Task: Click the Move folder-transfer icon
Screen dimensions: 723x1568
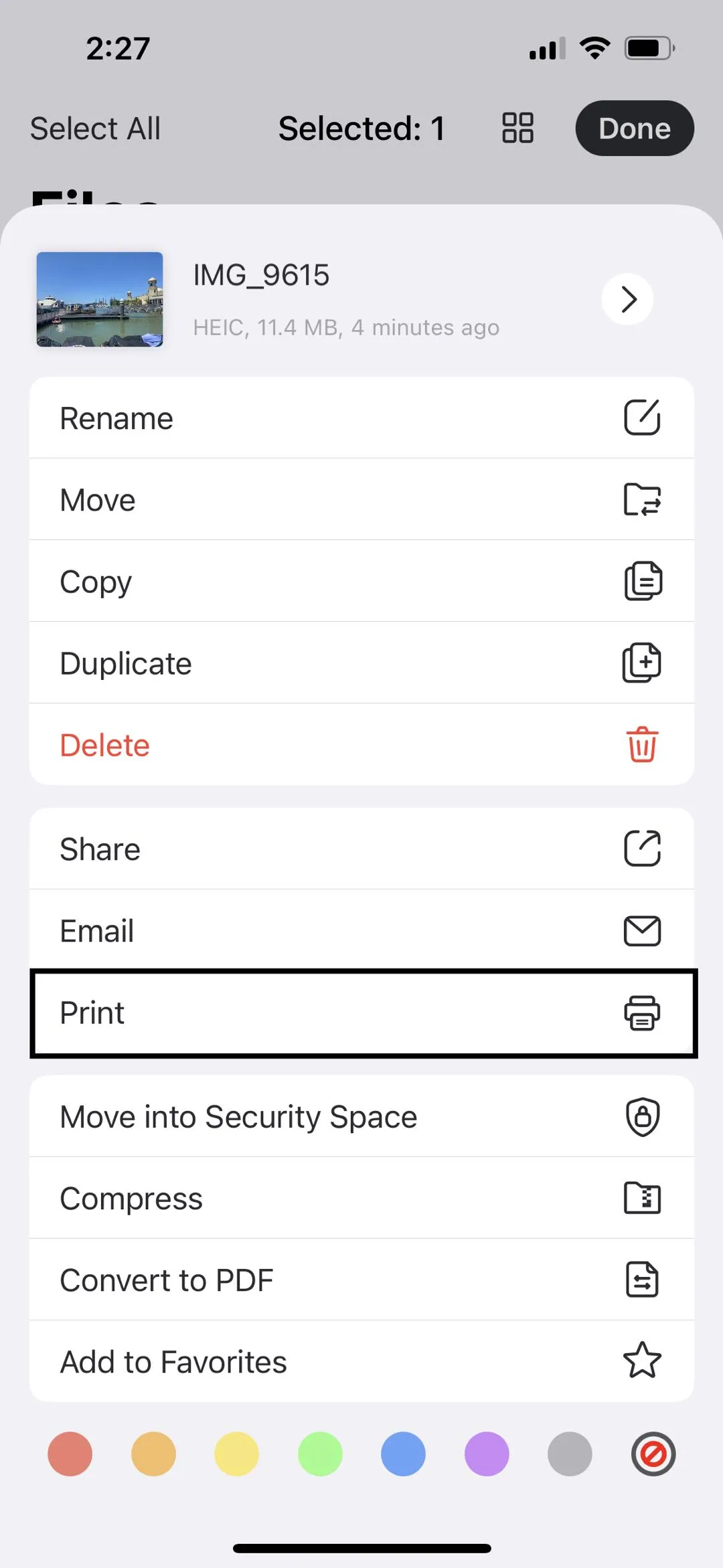Action: click(x=643, y=499)
